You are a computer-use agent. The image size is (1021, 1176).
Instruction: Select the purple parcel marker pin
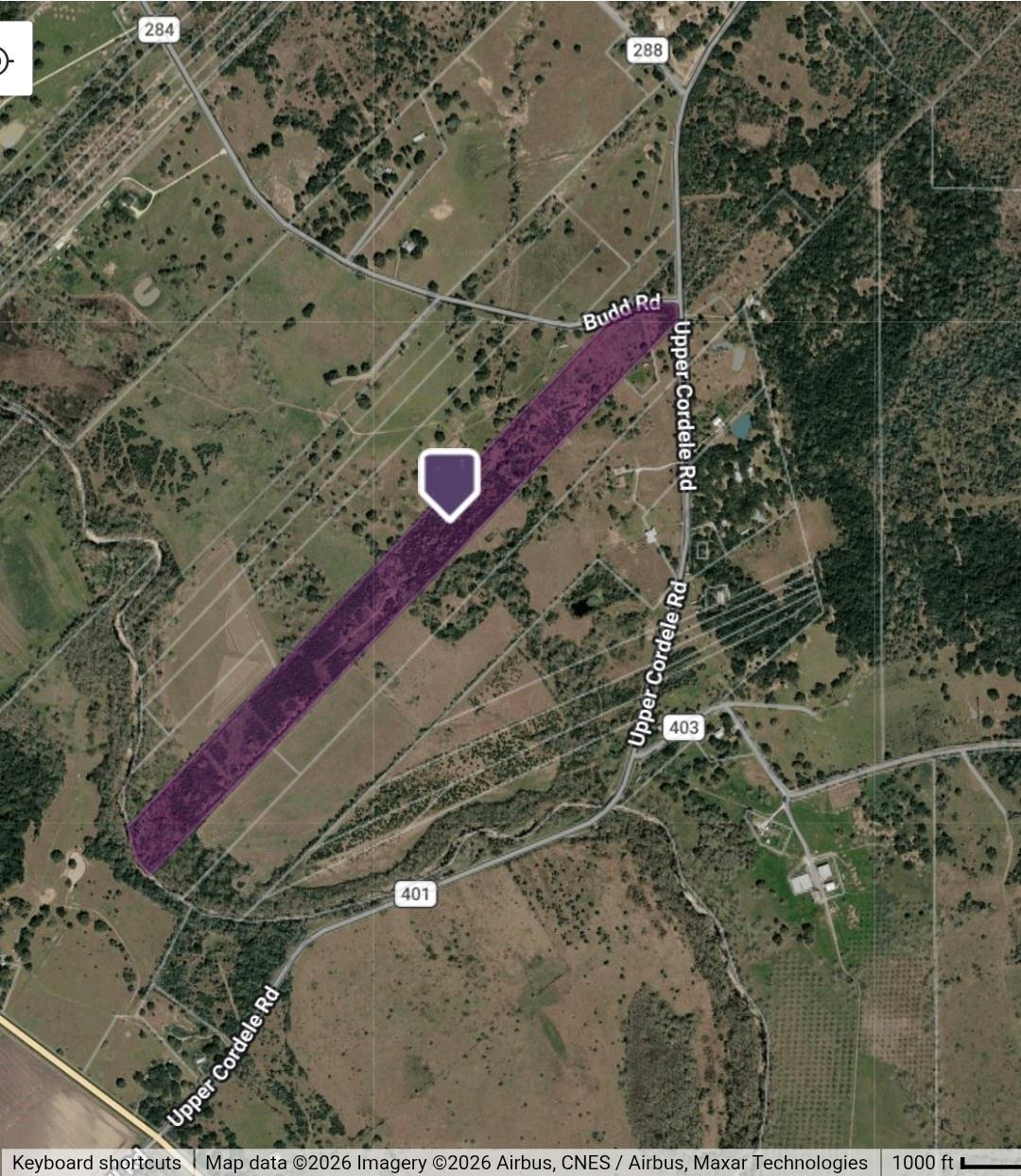pos(449,482)
